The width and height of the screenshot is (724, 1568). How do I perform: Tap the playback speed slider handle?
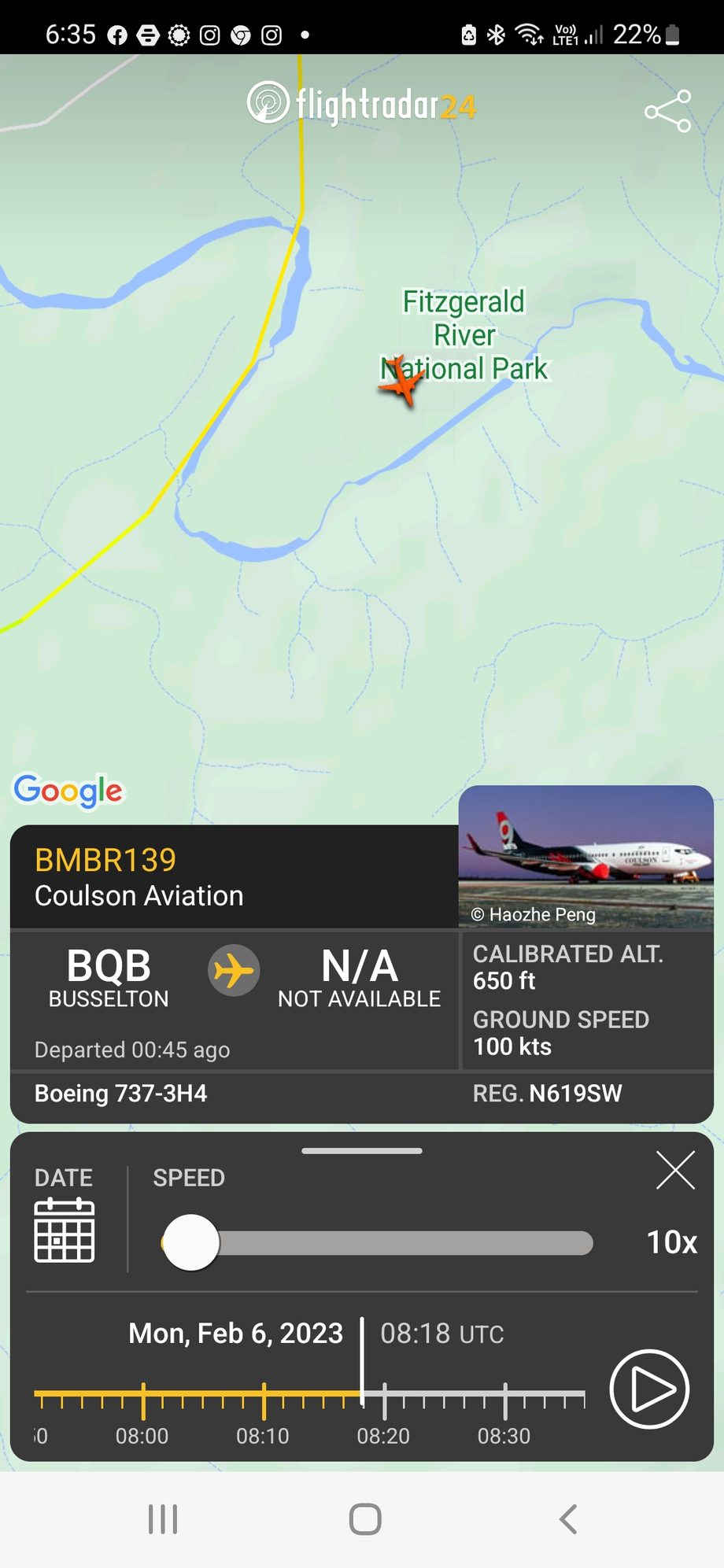pyautogui.click(x=190, y=1242)
